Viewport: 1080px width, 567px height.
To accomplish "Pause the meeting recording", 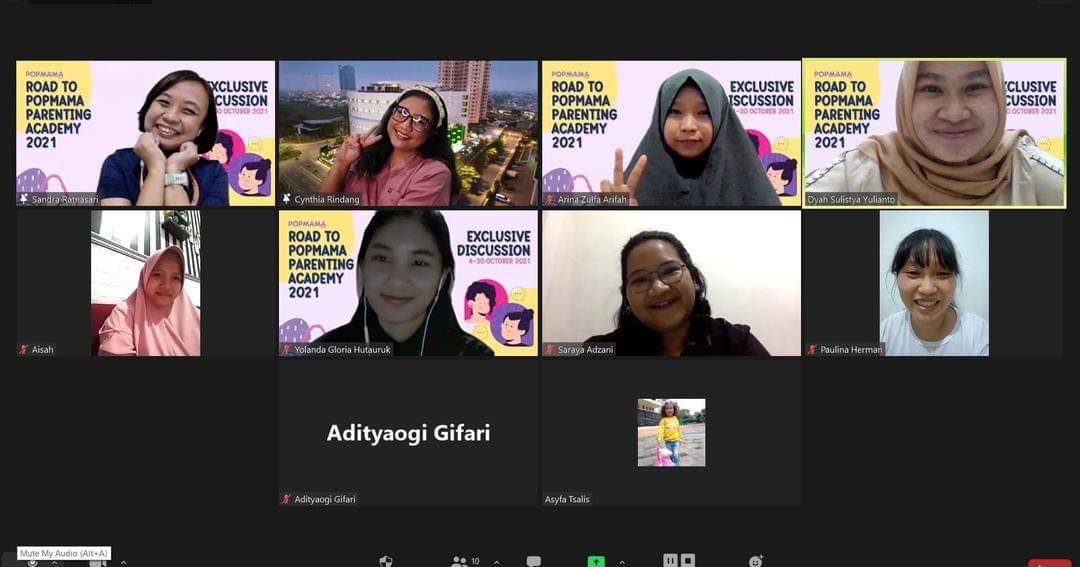I will 670,560.
